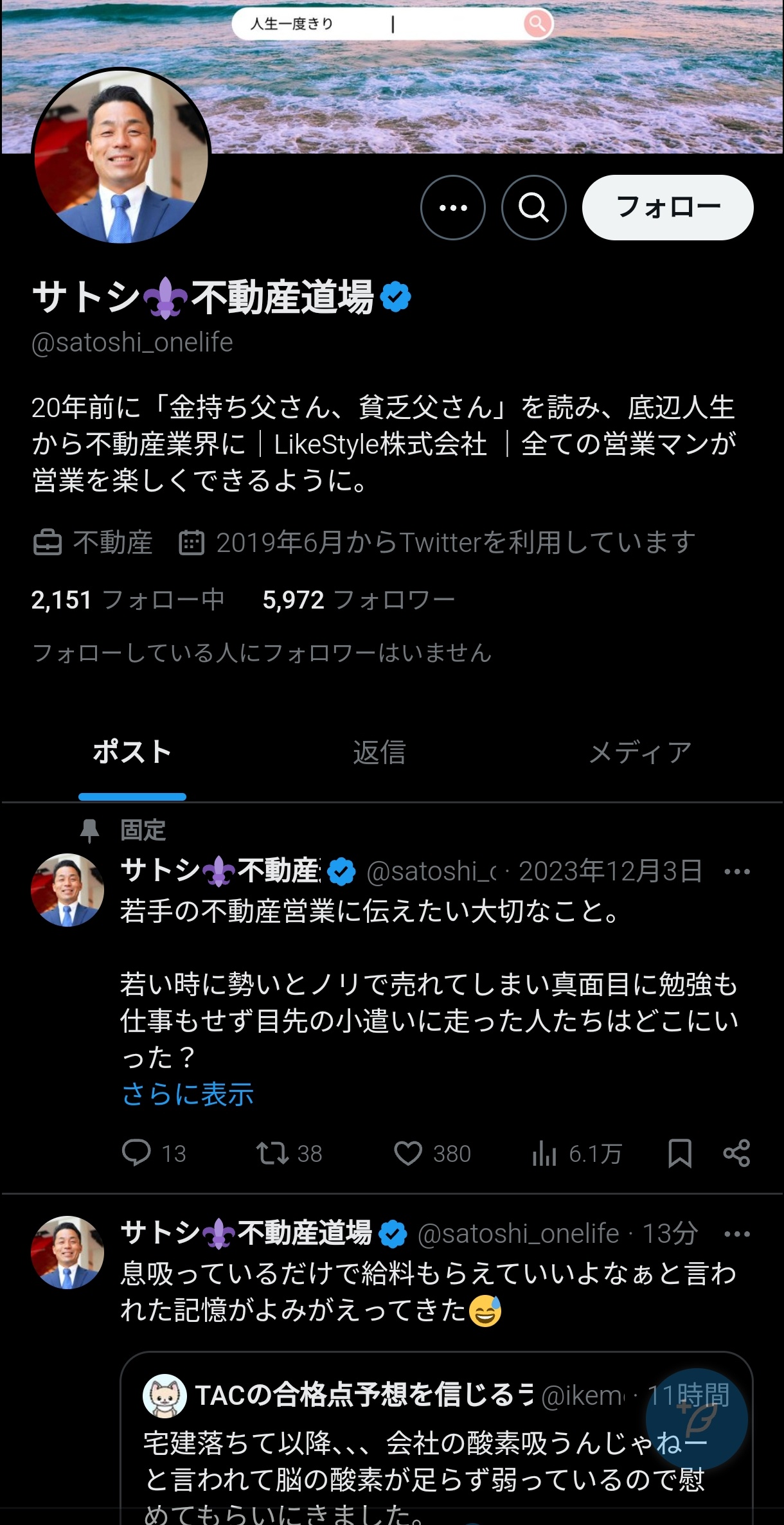
Task: Open more options on the pinned post
Action: point(736,872)
